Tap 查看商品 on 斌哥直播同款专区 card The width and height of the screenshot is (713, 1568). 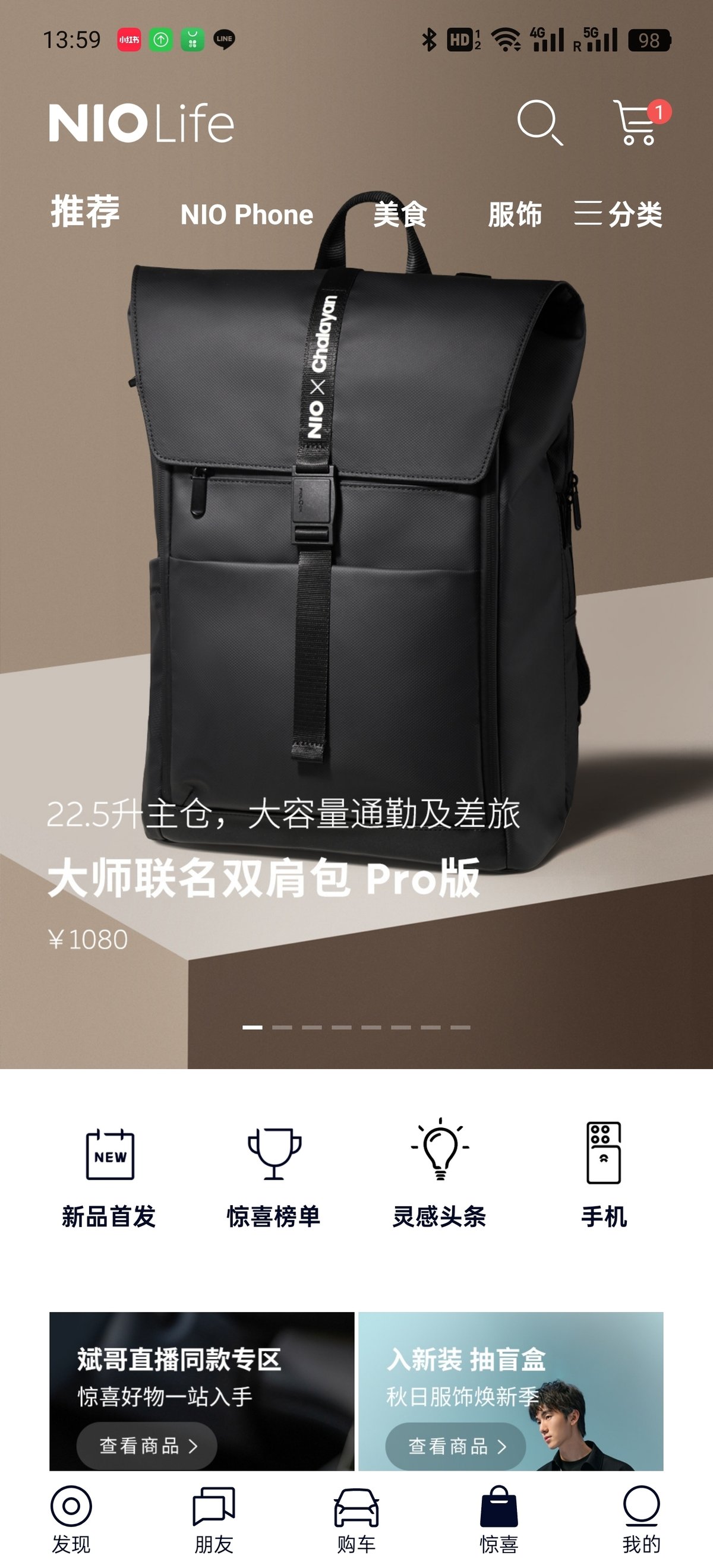click(147, 1446)
